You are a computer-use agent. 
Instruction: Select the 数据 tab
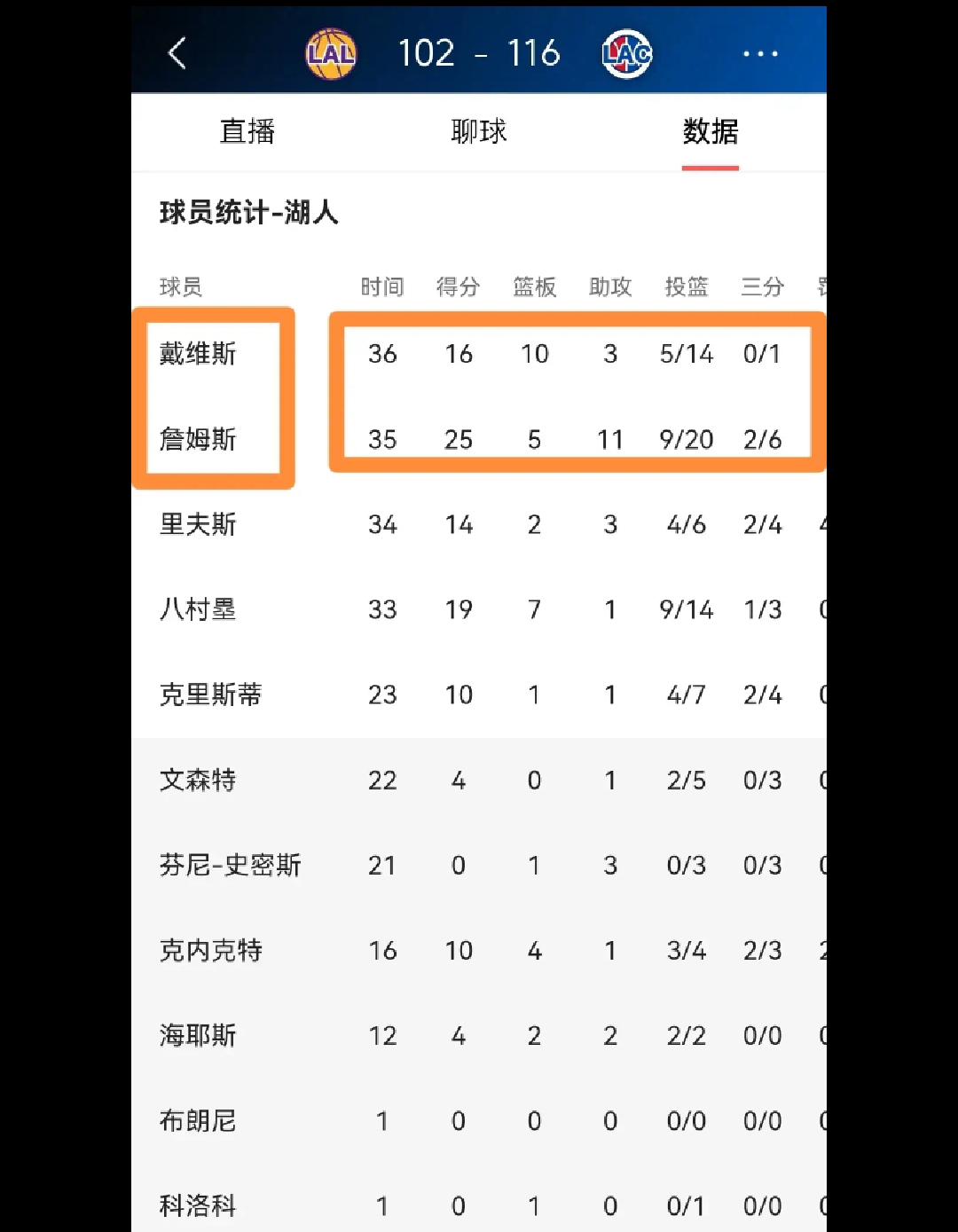(710, 131)
